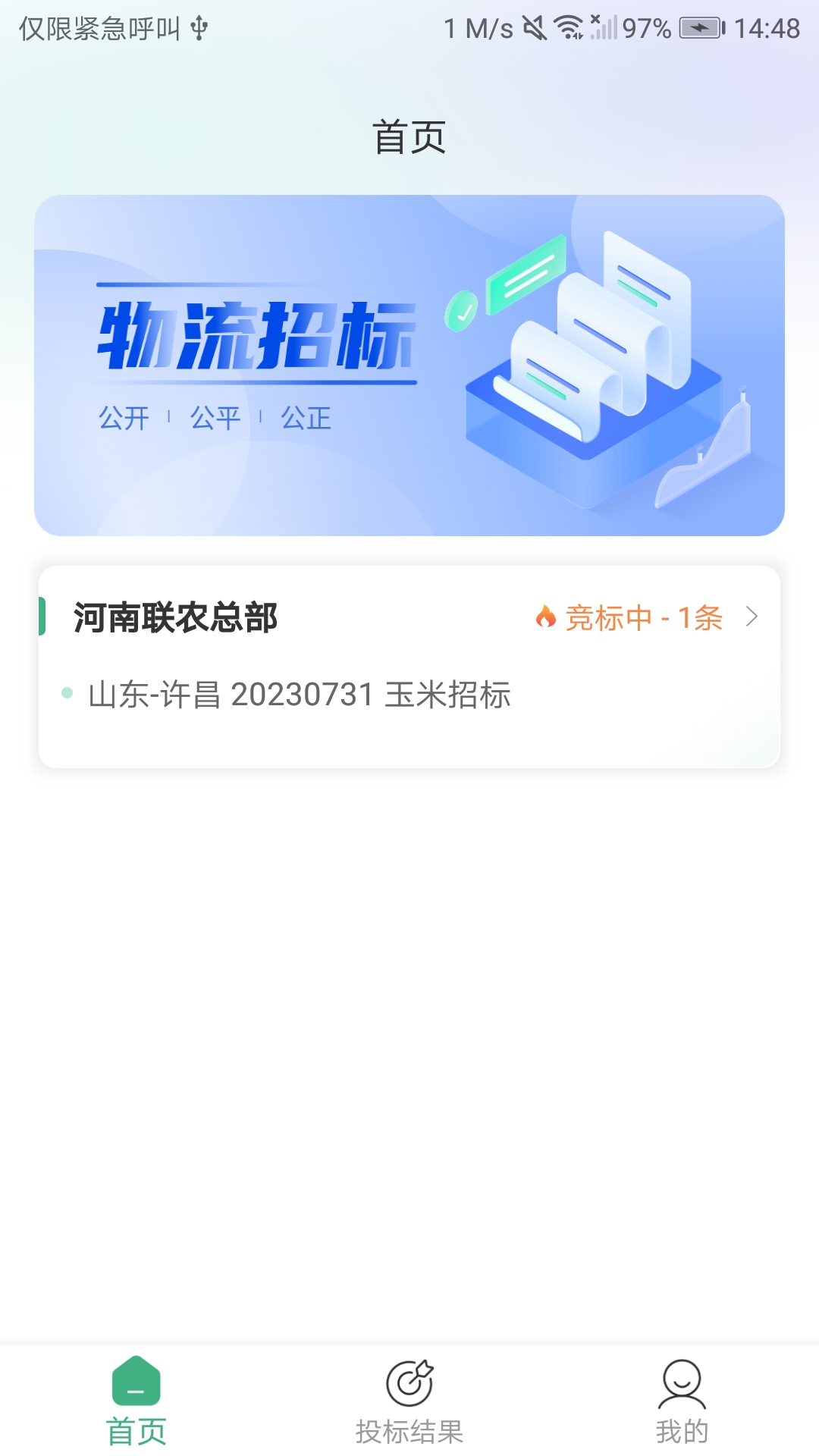
Task: Tap the mute notification icon in status bar
Action: pyautogui.click(x=535, y=29)
